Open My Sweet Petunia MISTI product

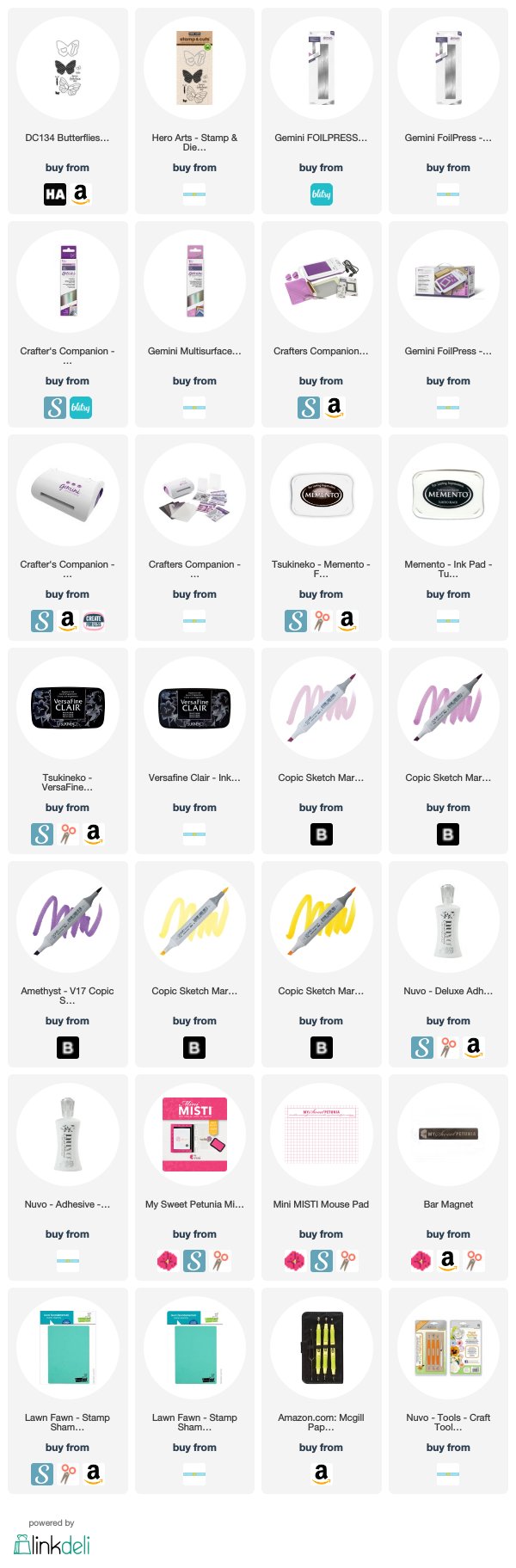pyautogui.click(x=194, y=1134)
